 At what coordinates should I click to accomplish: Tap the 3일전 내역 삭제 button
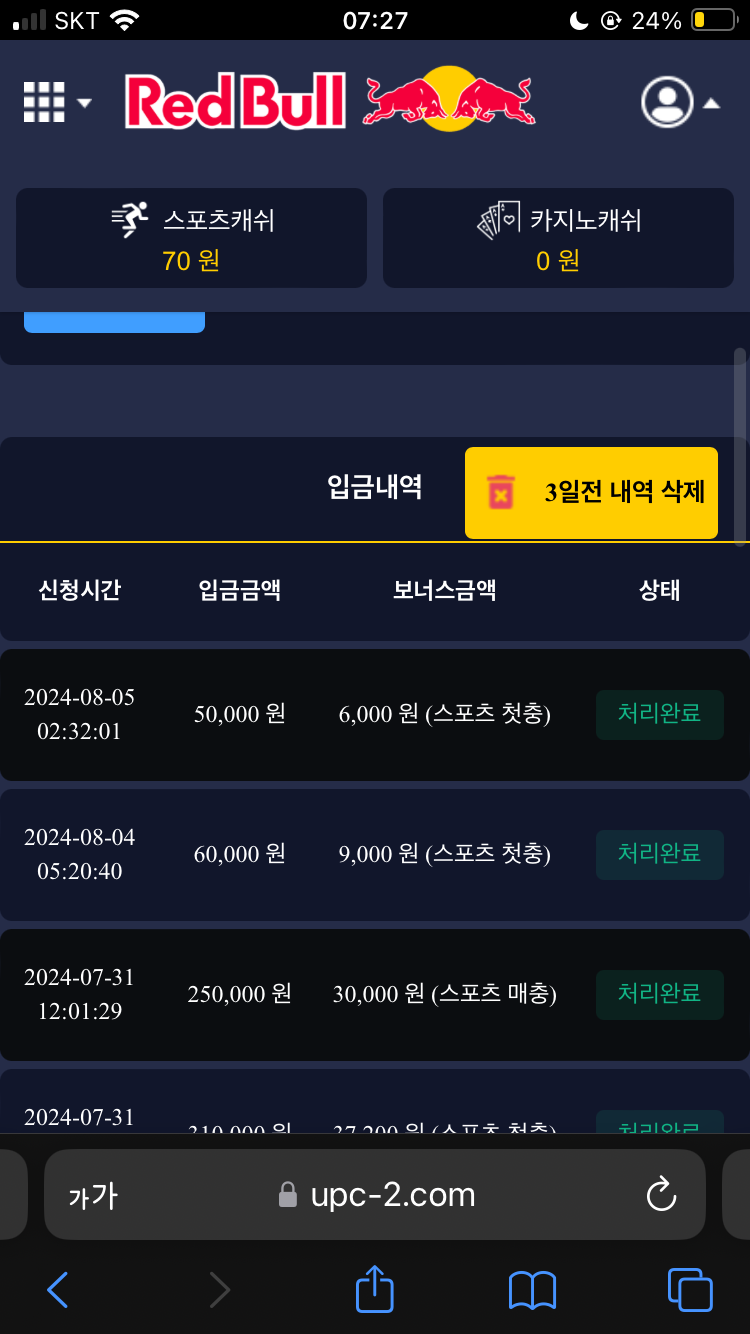(x=591, y=492)
